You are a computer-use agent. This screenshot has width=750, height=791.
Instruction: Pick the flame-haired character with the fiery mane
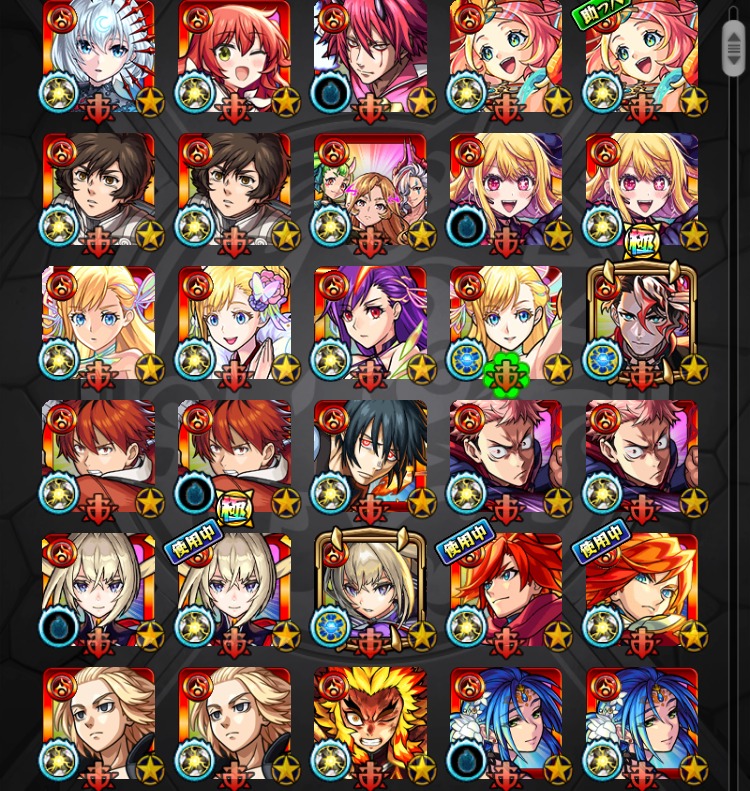pyautogui.click(x=370, y=723)
